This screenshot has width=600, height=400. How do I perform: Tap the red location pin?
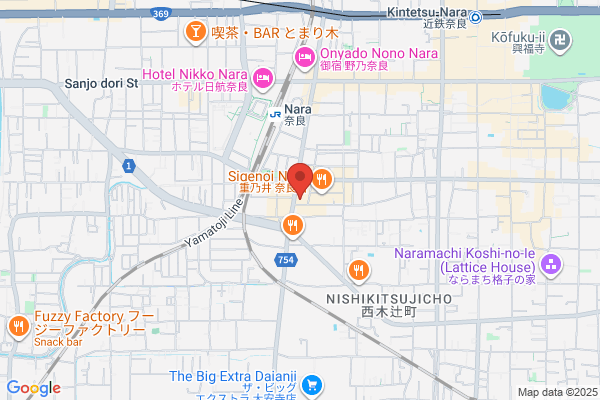pos(300,181)
